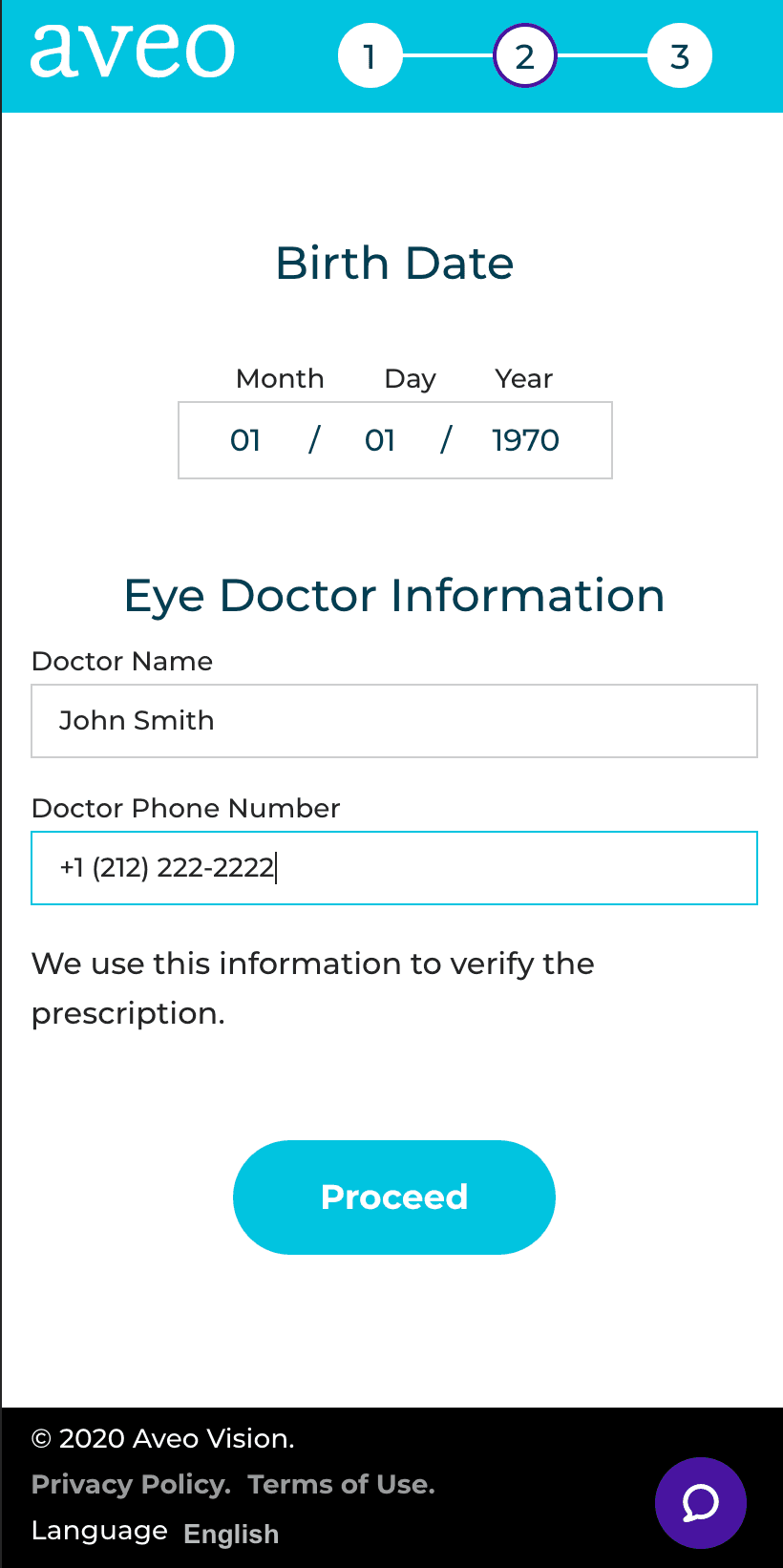Edit the birth Month field
This screenshot has width=783, height=1568.
coord(245,440)
